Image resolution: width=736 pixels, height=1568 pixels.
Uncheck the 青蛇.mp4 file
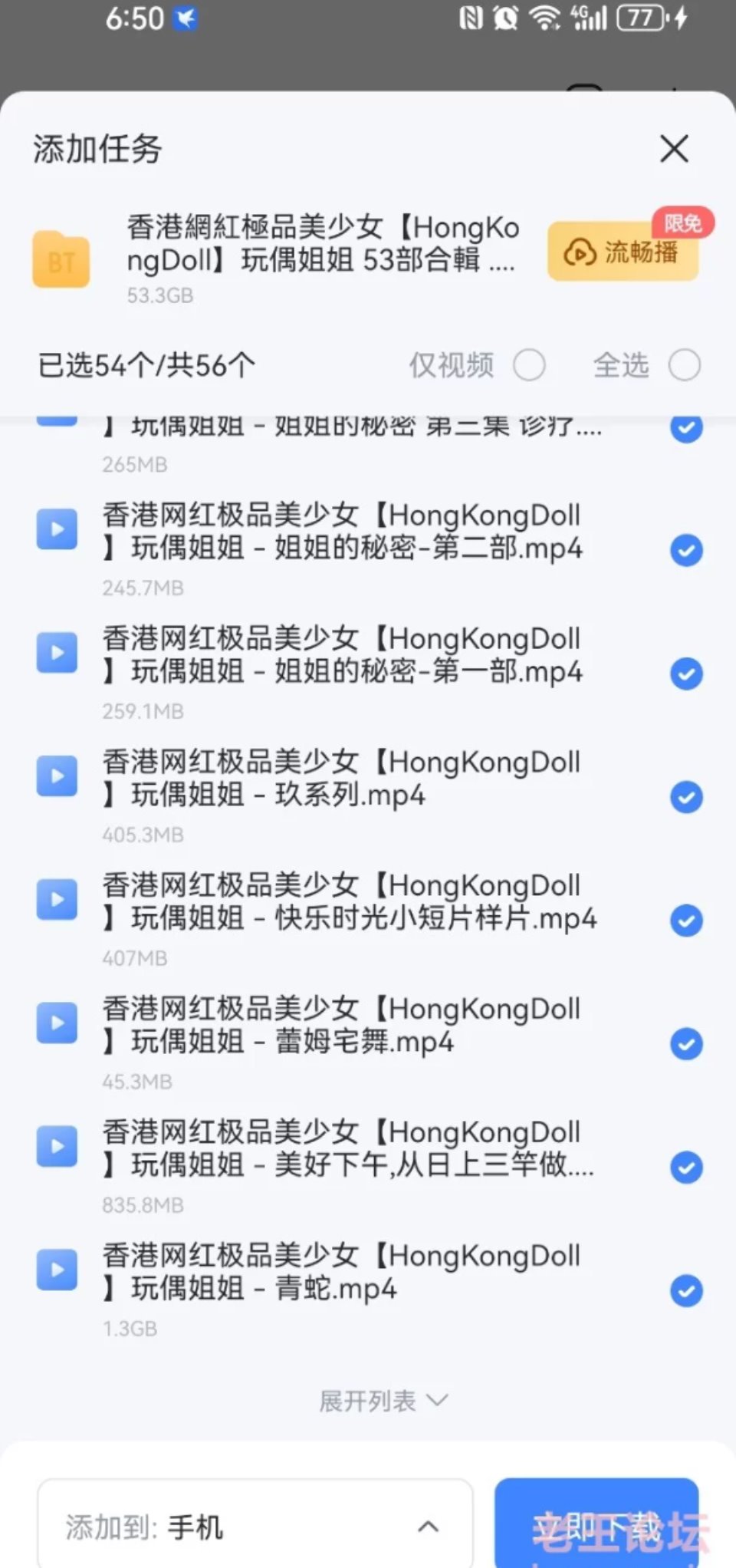[x=686, y=1291]
